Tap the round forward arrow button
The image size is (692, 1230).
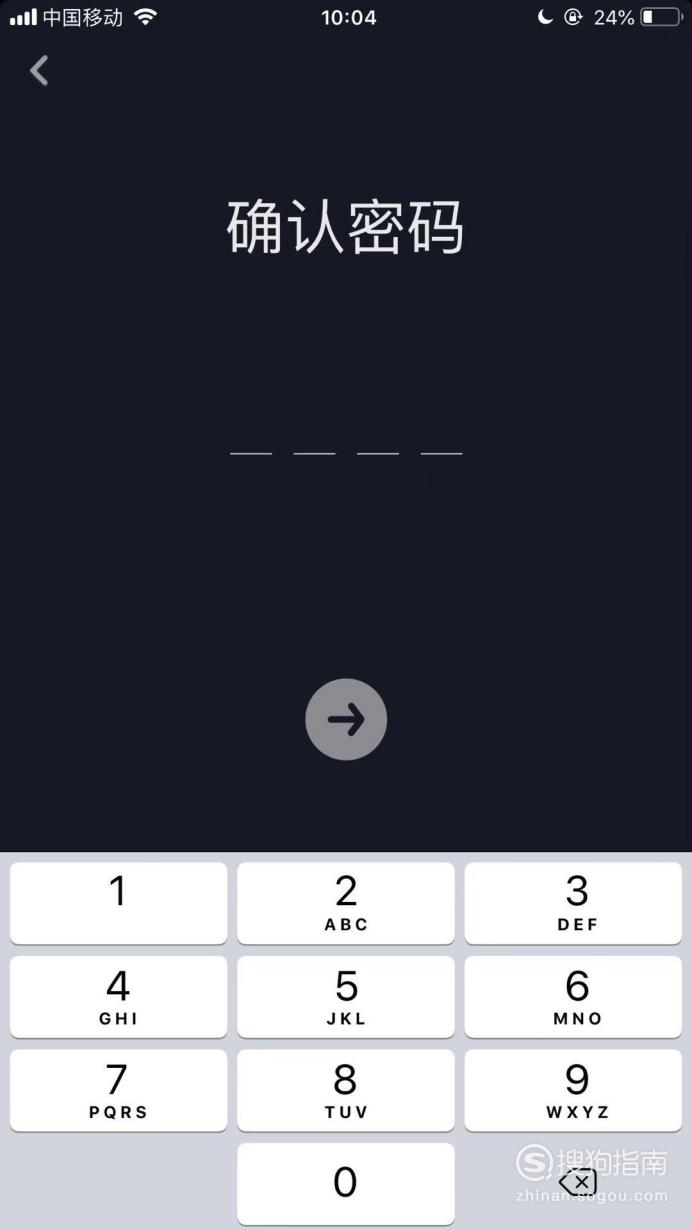tap(346, 719)
